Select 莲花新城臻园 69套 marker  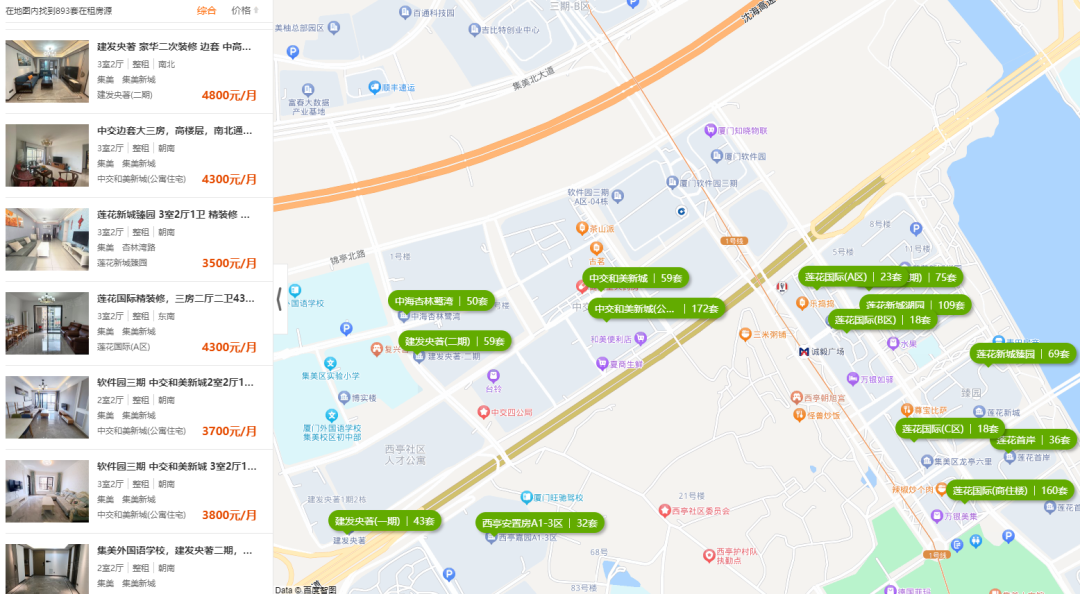click(x=1023, y=354)
